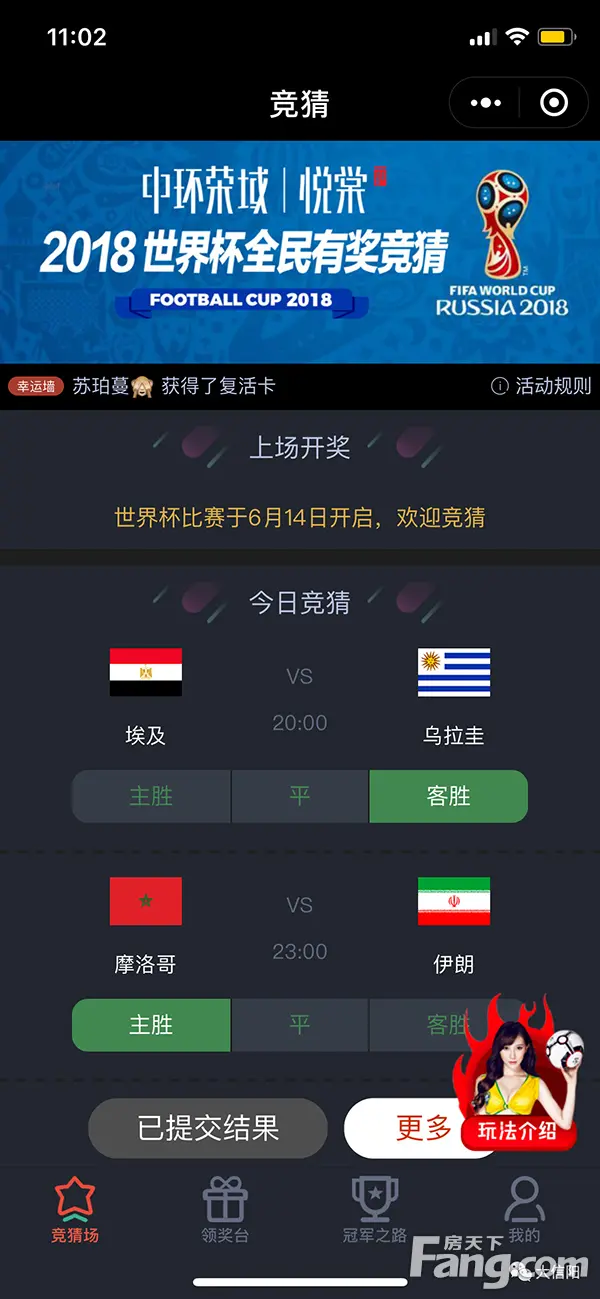The image size is (600, 1299).
Task: Pick 客胜 for 埃及 vs 乌拉圭
Action: click(x=448, y=796)
